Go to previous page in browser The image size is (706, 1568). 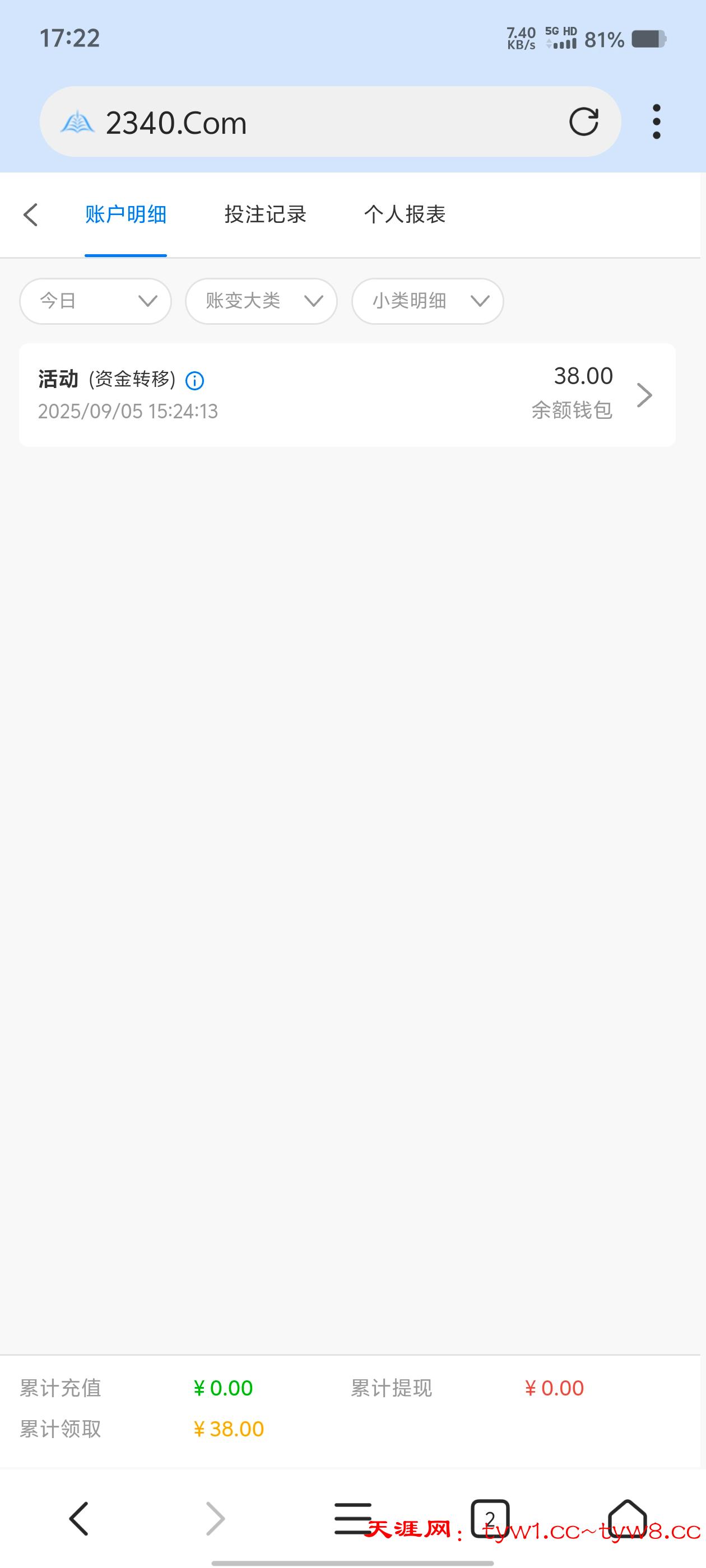click(x=79, y=1518)
